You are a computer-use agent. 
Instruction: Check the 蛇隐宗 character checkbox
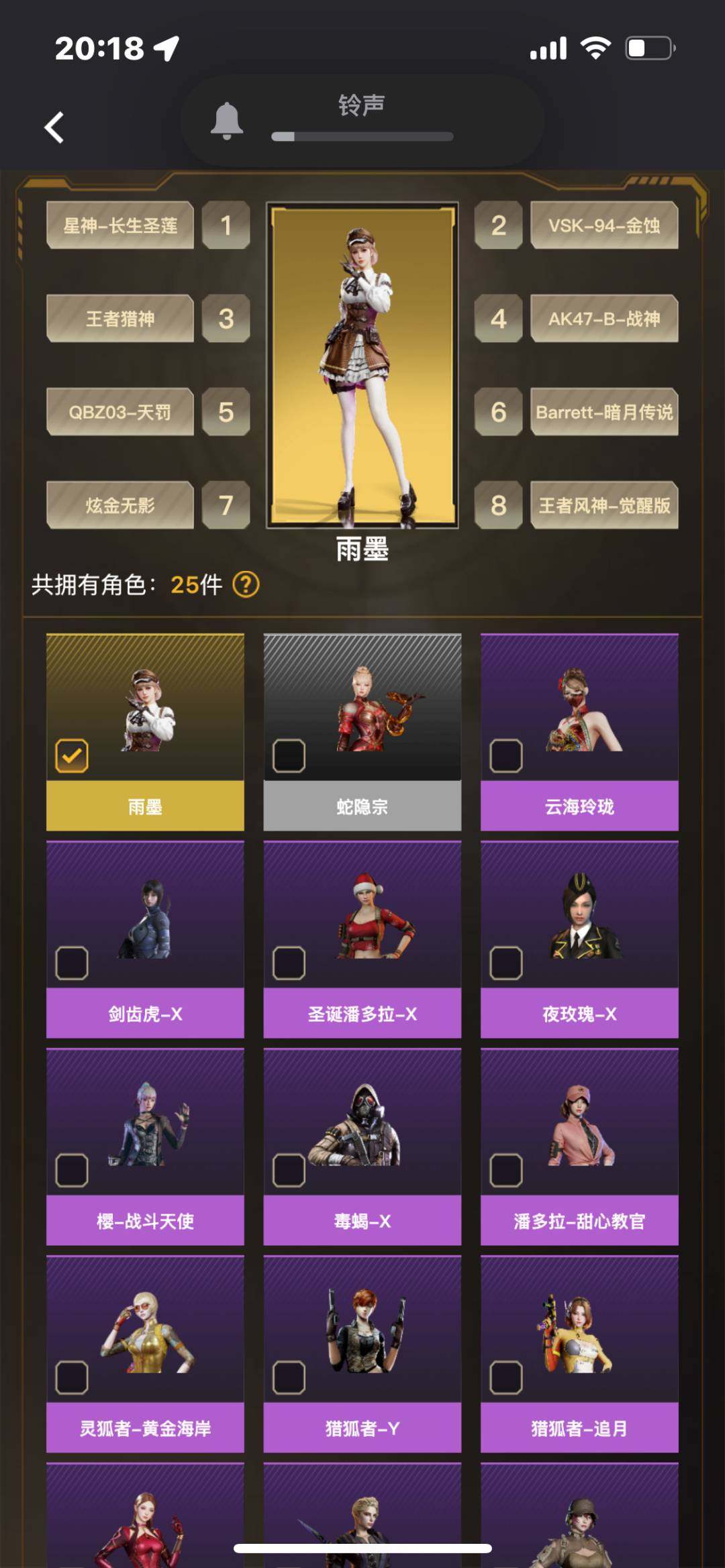(287, 755)
